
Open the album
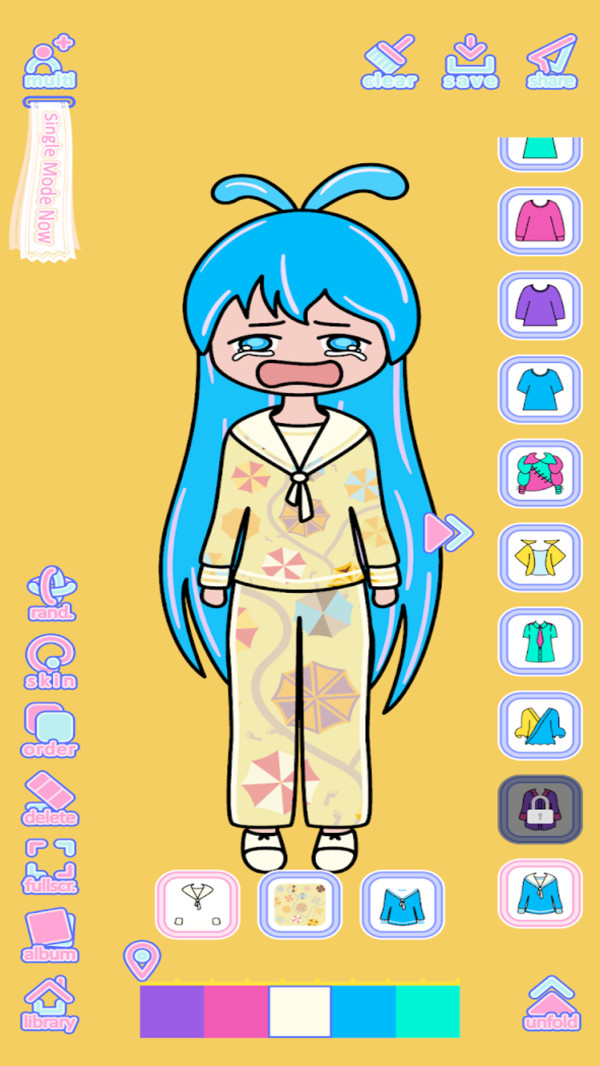50,935
